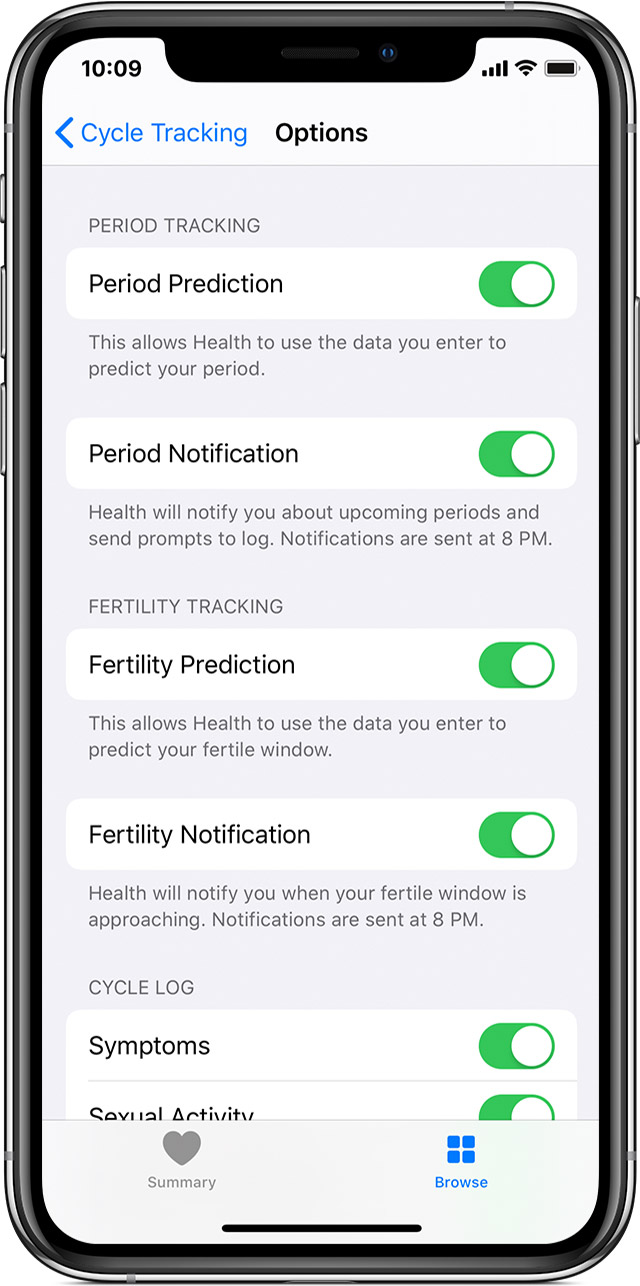Toggle the Symptoms cycle log switch

[x=516, y=1046]
